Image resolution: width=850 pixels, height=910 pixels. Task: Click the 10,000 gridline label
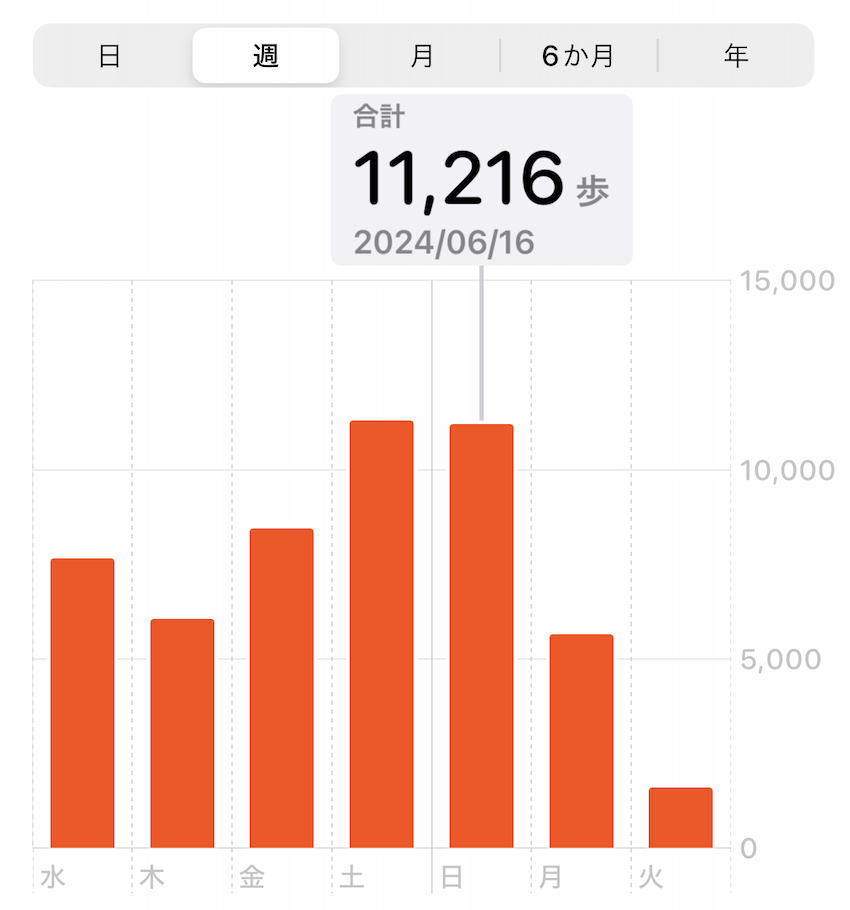(789, 467)
